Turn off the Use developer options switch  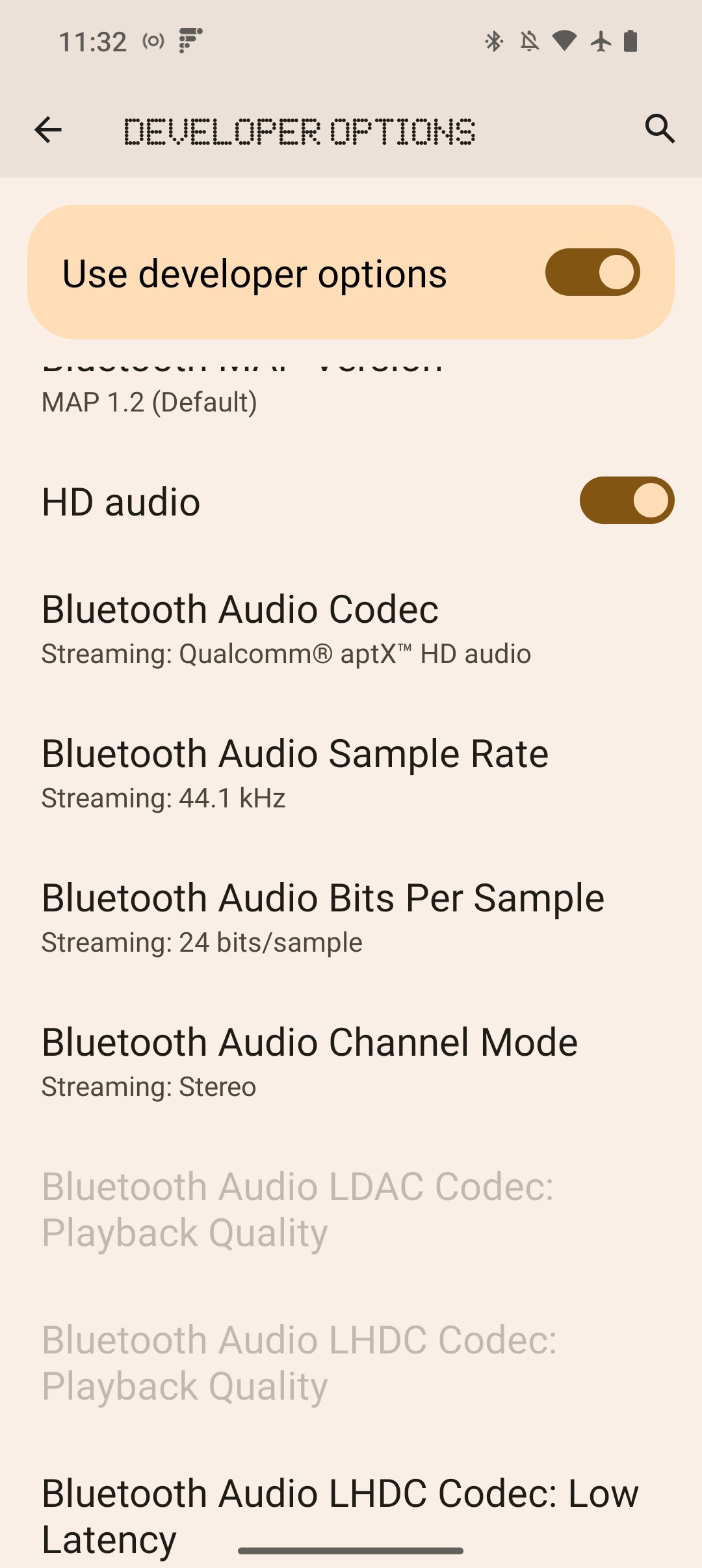[x=592, y=272]
